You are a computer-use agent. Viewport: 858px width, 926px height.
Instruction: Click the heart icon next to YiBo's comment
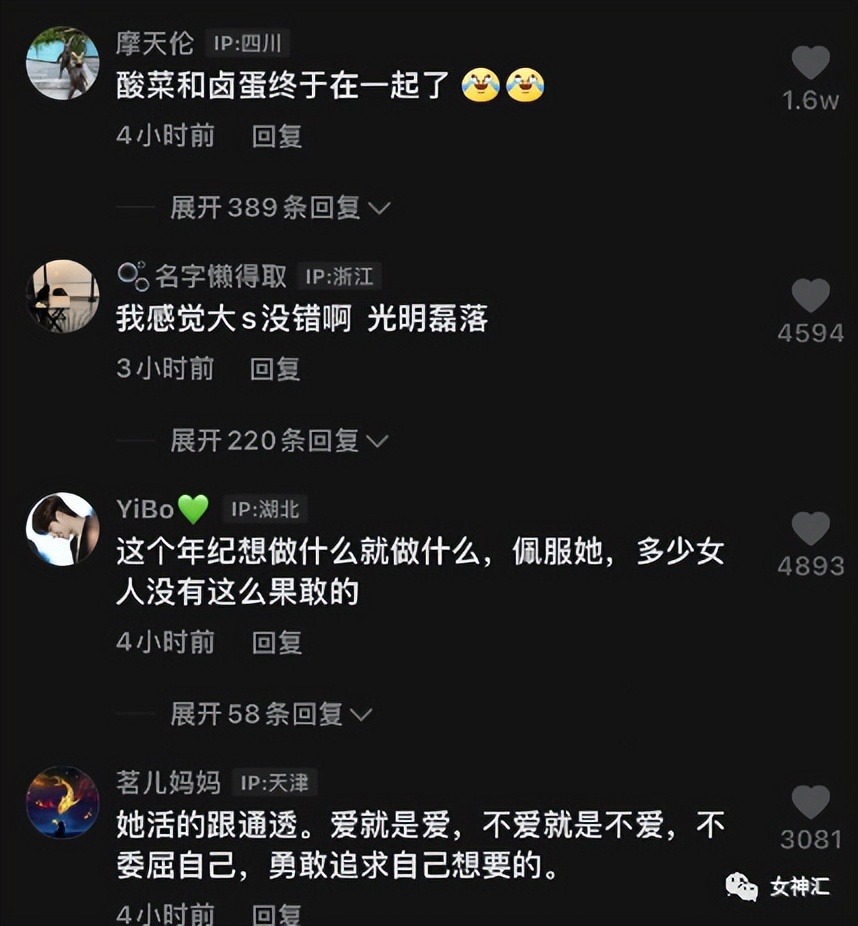[810, 530]
